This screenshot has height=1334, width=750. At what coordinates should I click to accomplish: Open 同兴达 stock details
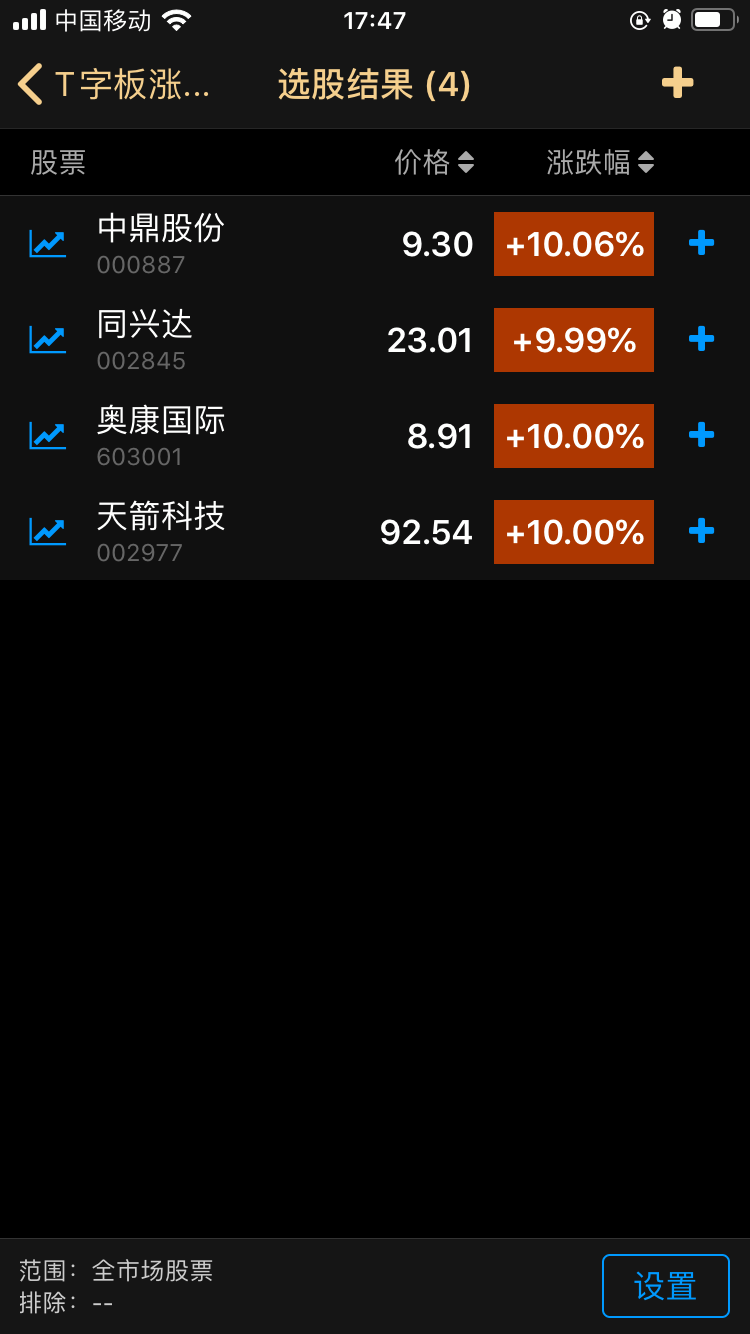[145, 338]
